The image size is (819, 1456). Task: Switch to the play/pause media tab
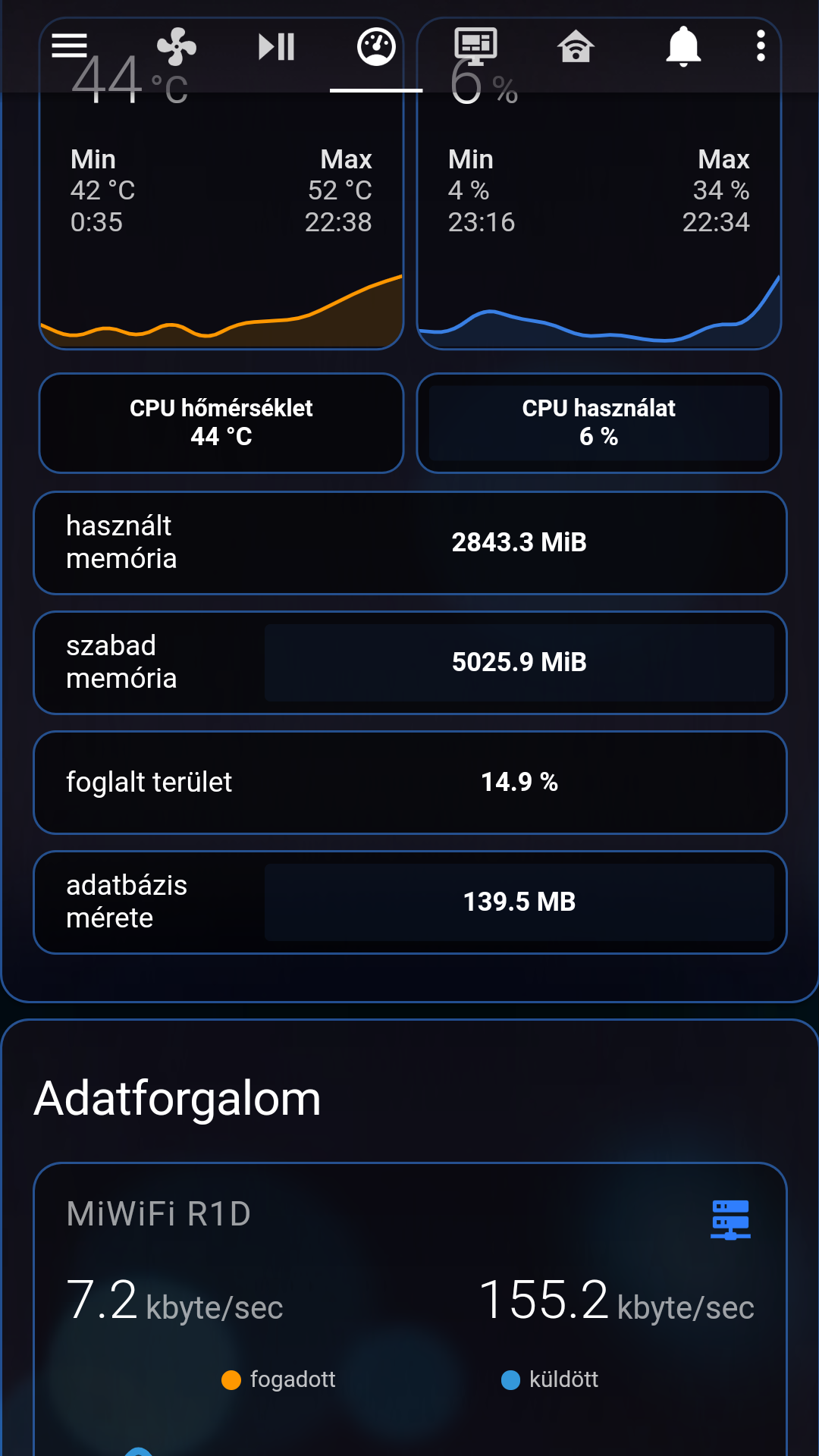click(x=276, y=47)
